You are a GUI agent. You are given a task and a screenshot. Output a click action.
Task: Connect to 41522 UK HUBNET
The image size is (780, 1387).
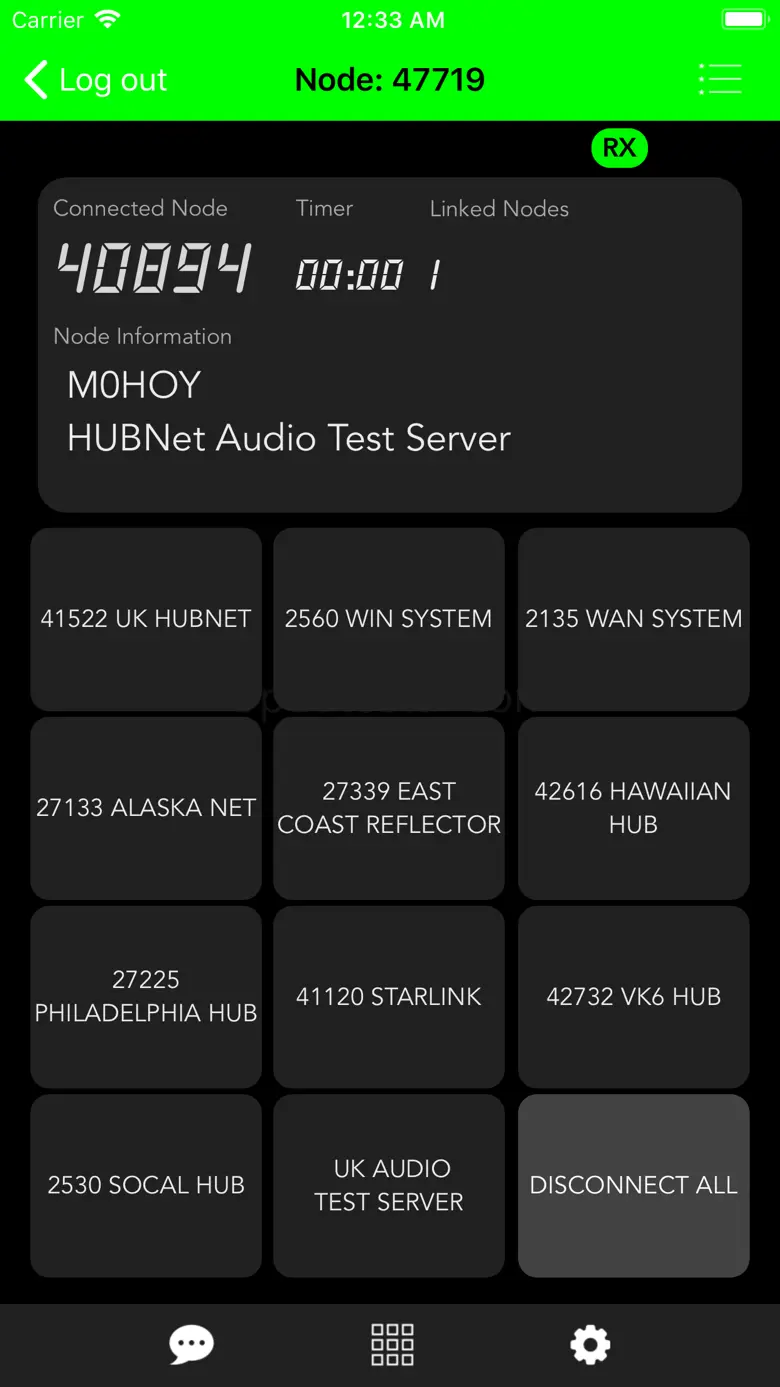pos(146,619)
